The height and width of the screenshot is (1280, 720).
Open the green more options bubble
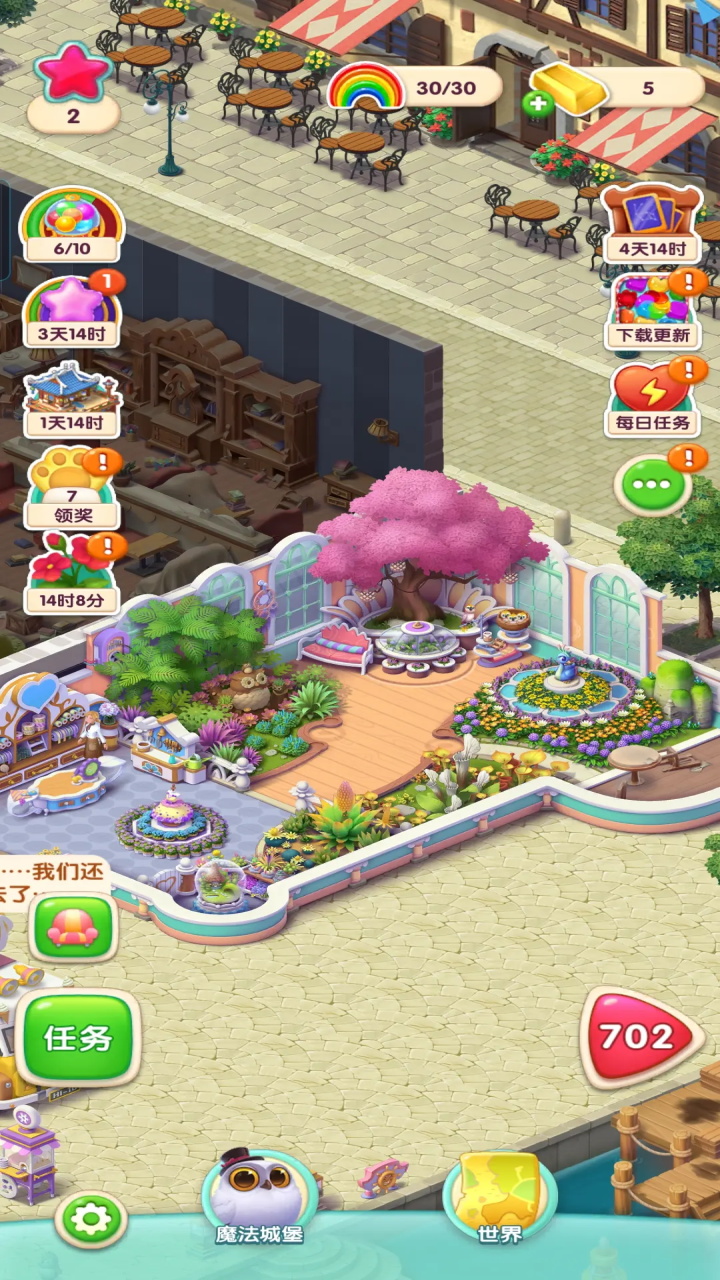[x=655, y=485]
